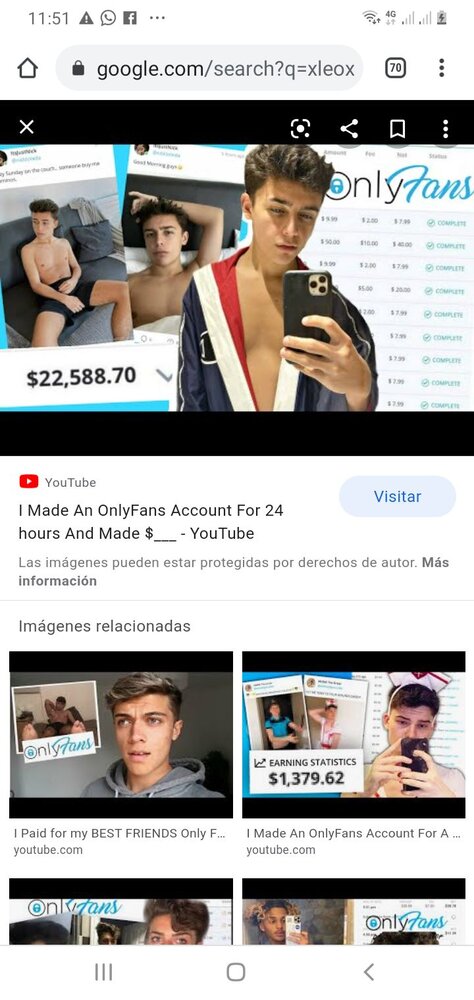Open the Chrome home page button
Screen dimensions: 474x1000
coord(27,68)
